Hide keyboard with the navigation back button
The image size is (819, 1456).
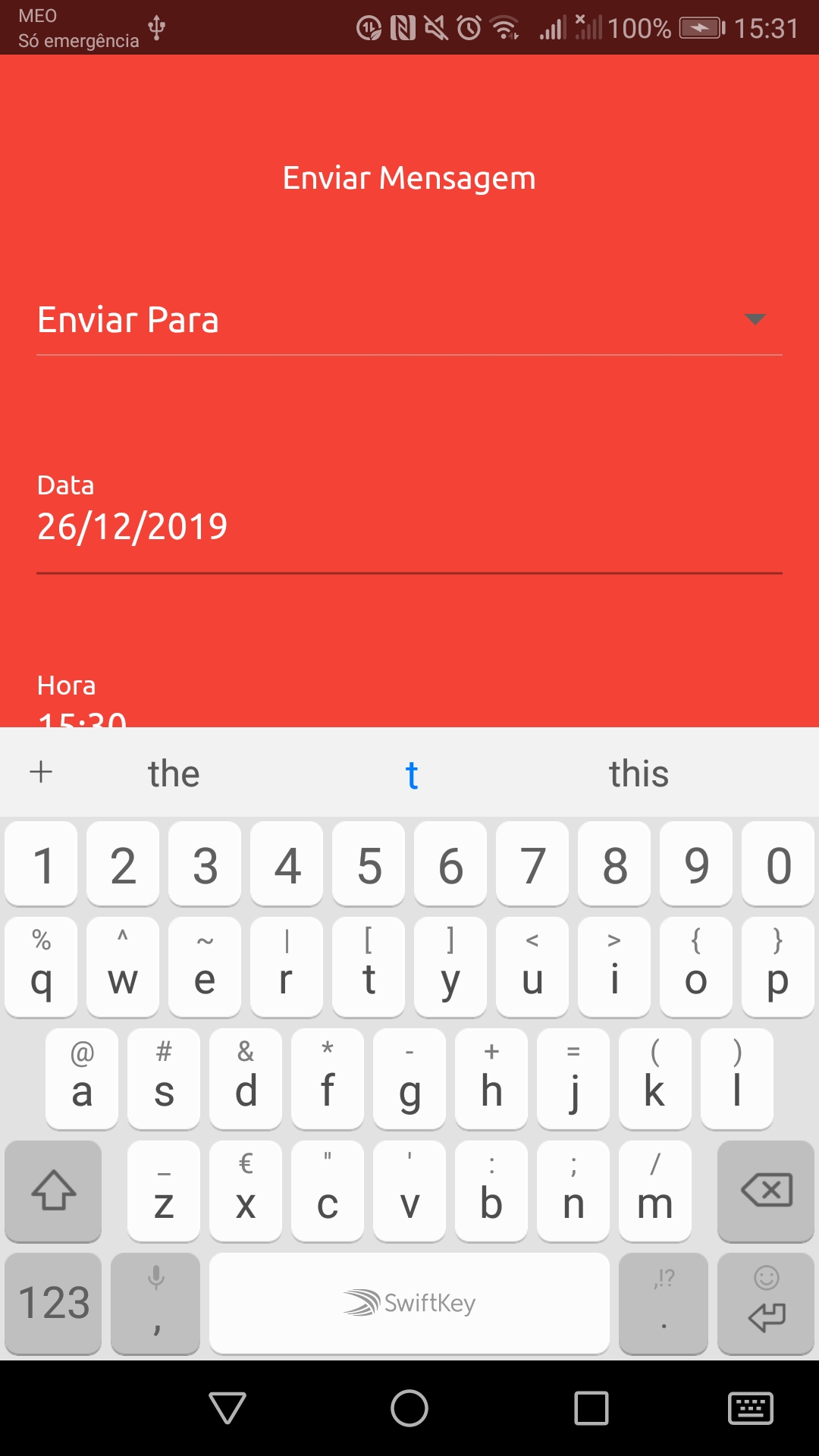227,1408
